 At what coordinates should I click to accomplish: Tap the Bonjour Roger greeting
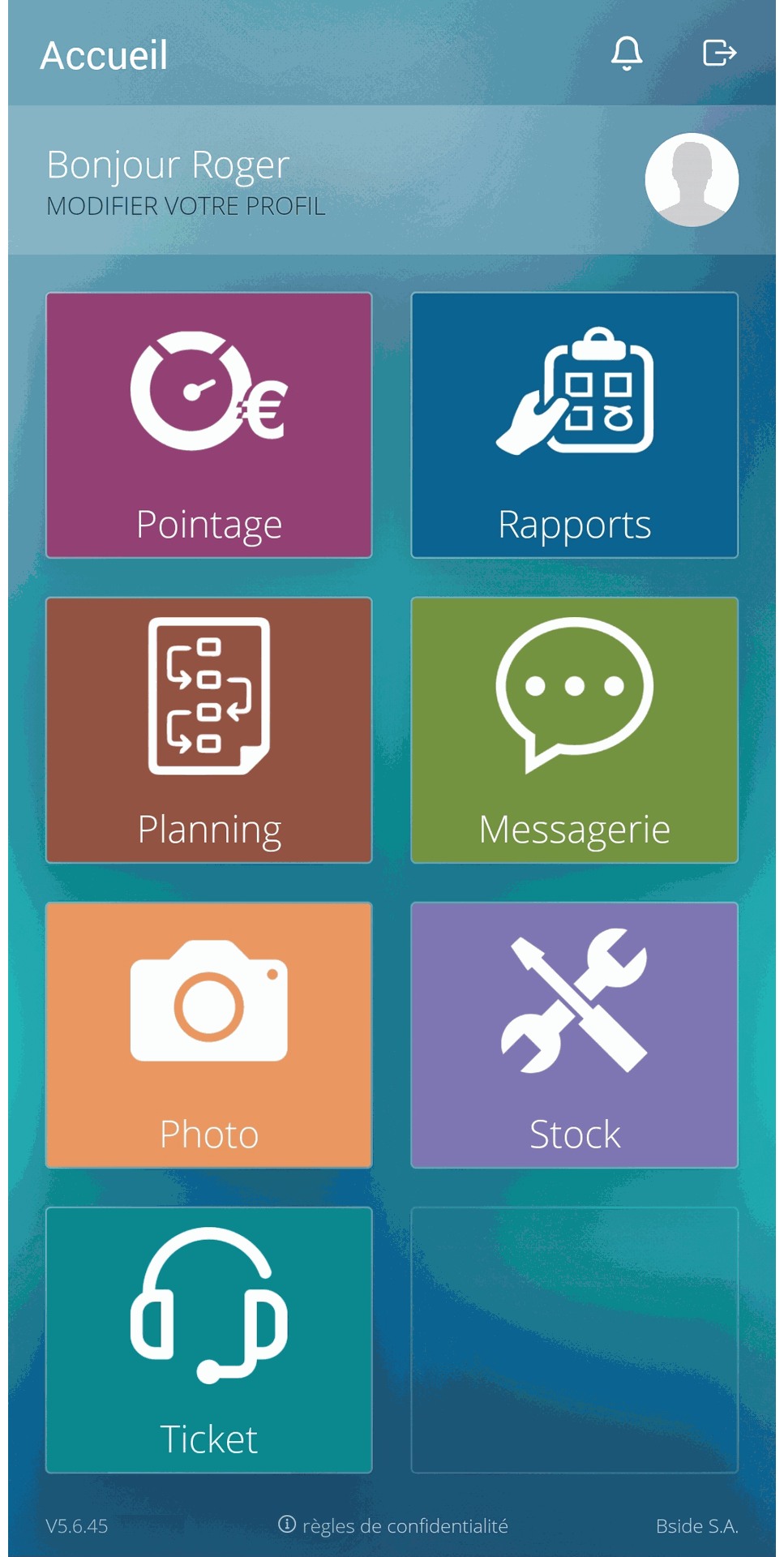point(167,165)
